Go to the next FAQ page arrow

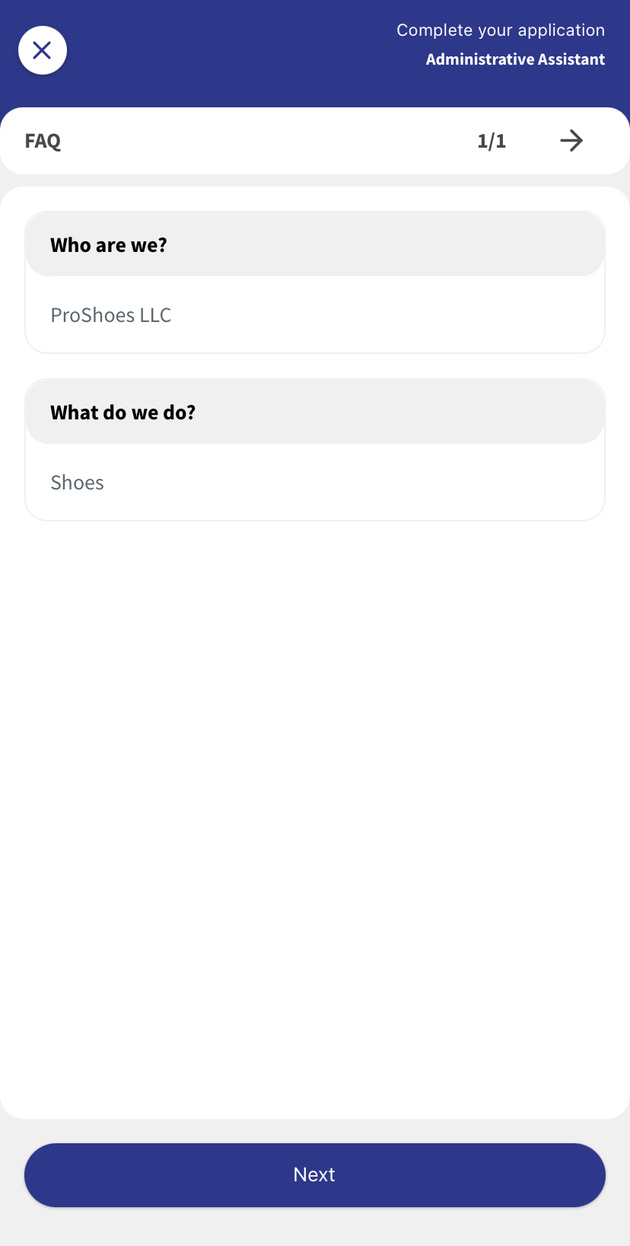[x=571, y=141]
